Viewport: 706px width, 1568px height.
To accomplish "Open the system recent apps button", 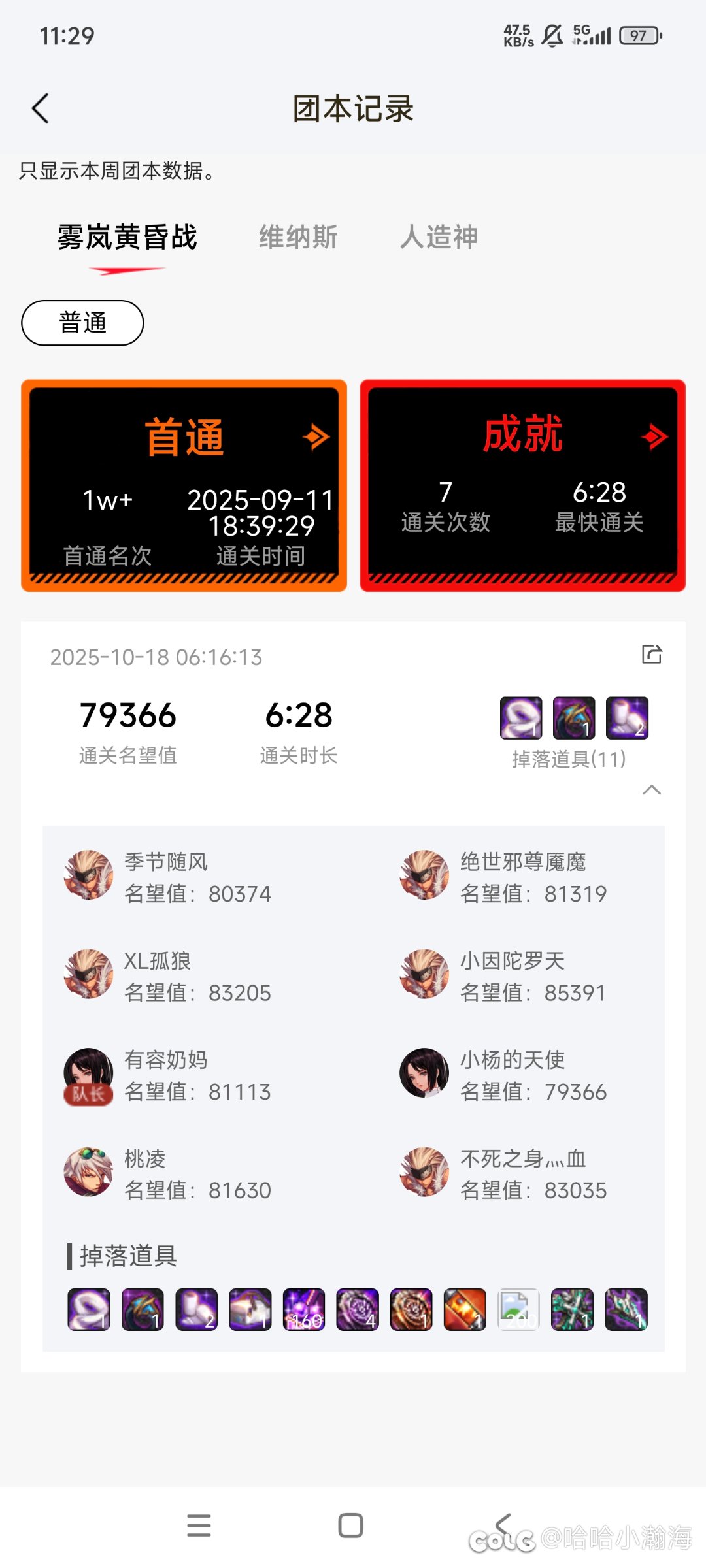I will pyautogui.click(x=199, y=1526).
